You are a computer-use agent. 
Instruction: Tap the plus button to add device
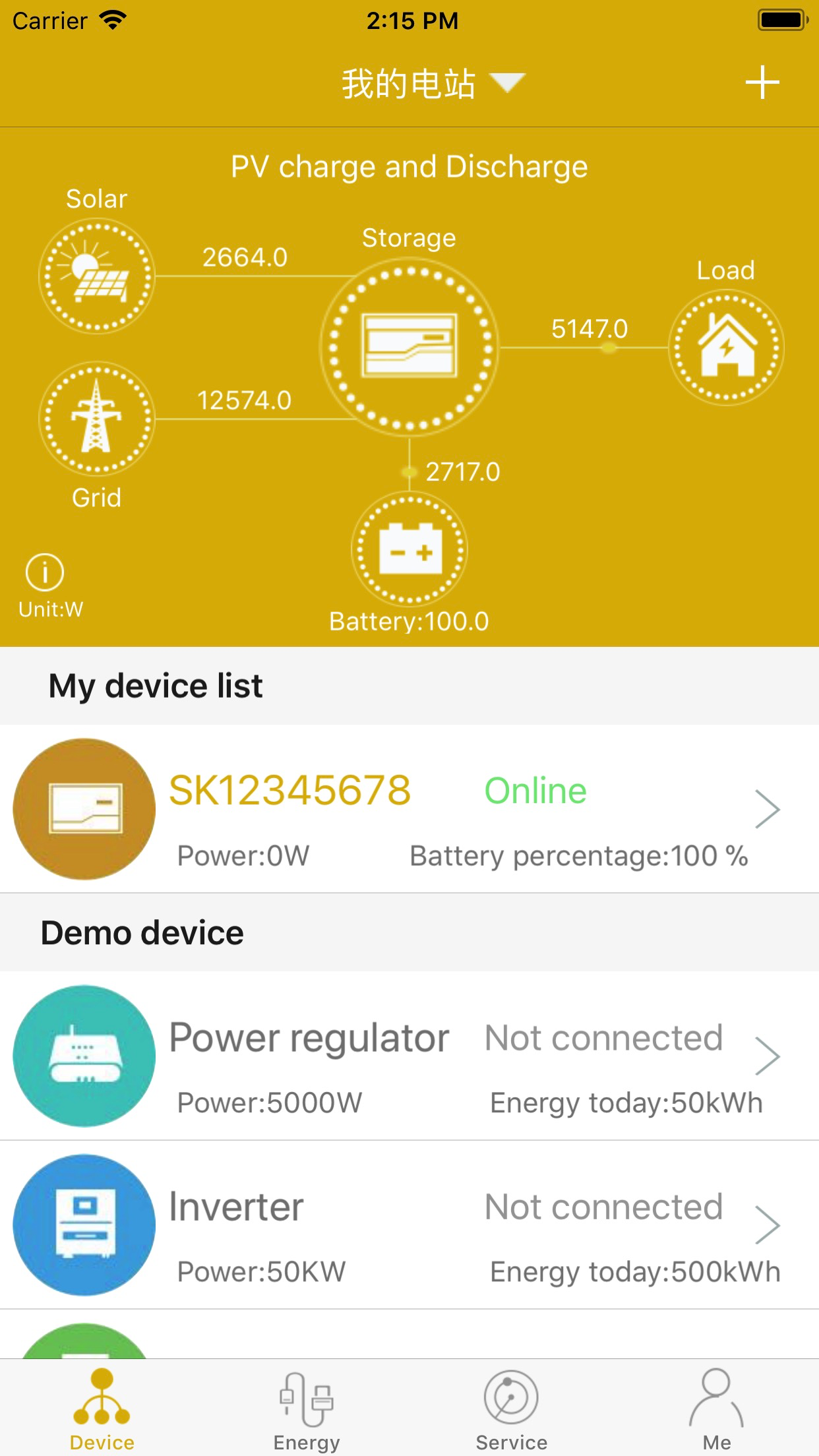[x=762, y=83]
